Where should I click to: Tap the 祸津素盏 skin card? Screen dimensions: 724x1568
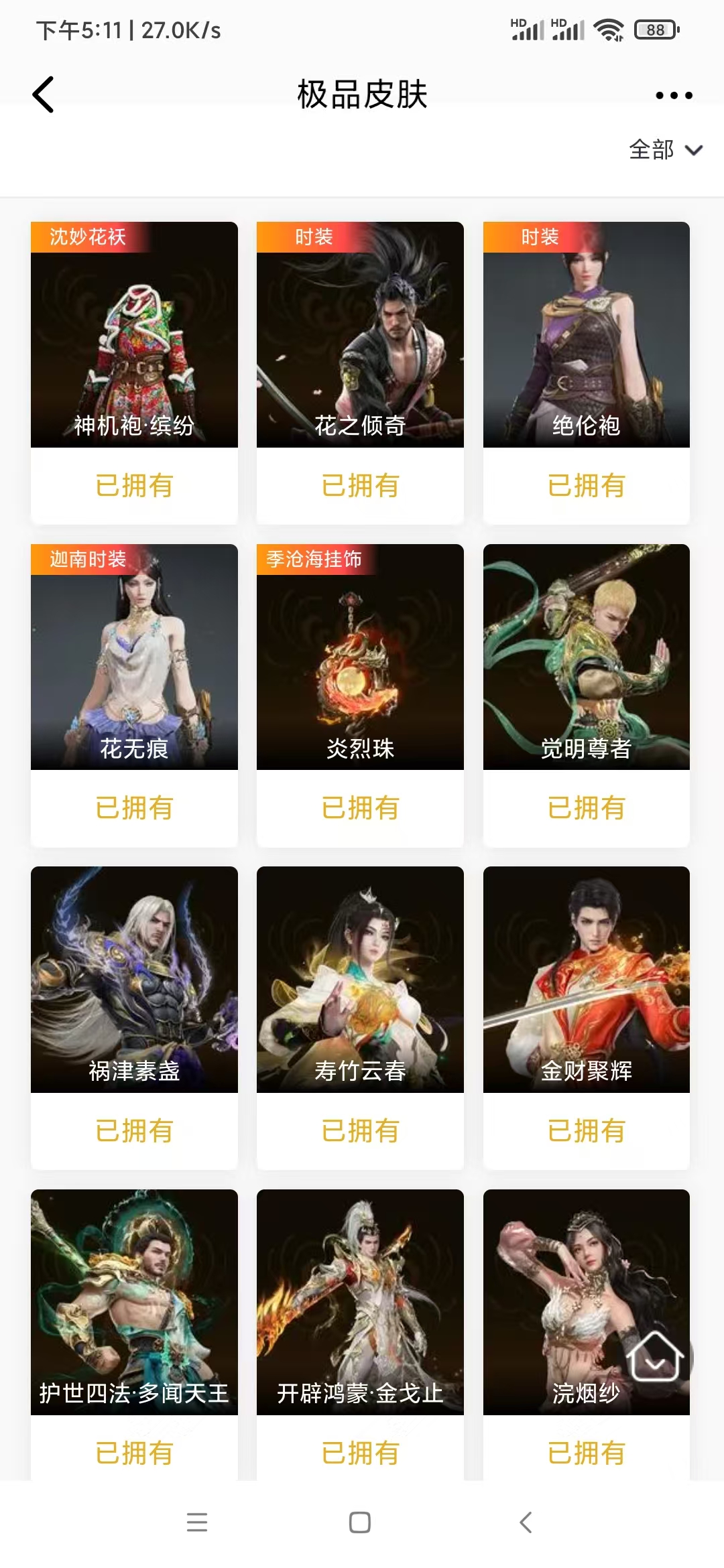click(134, 979)
